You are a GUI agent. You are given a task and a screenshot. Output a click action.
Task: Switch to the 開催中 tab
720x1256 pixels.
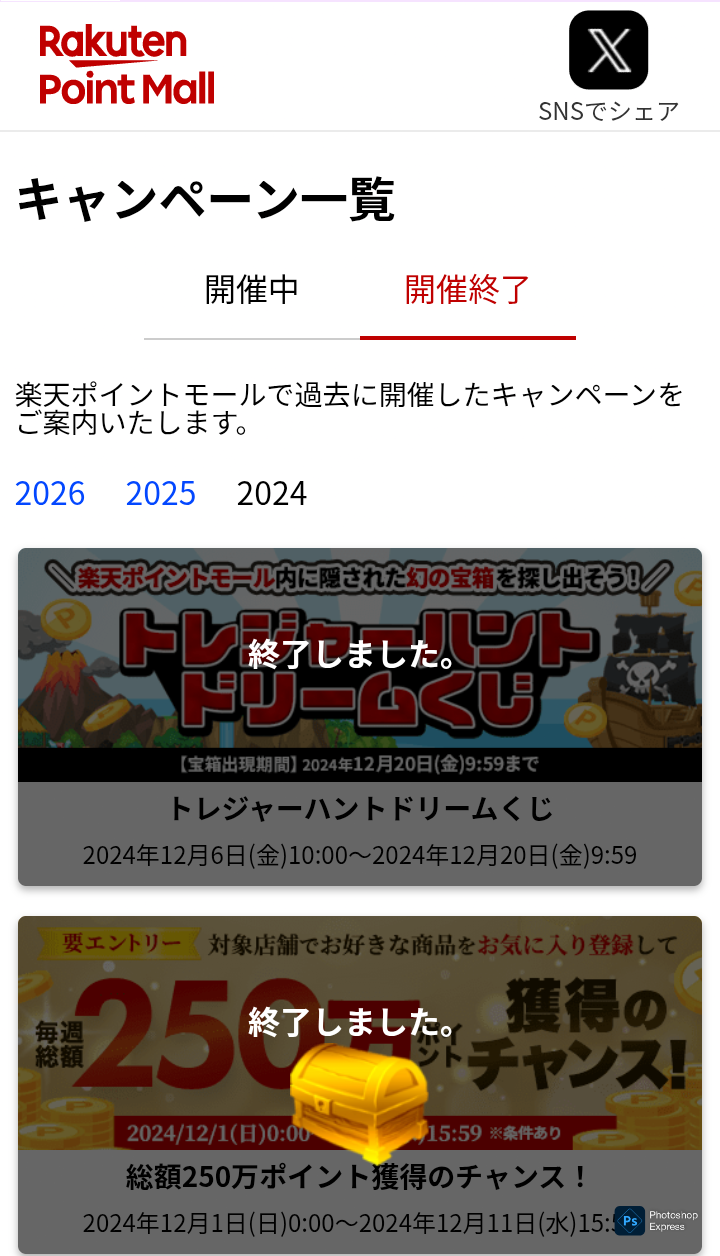coord(252,290)
